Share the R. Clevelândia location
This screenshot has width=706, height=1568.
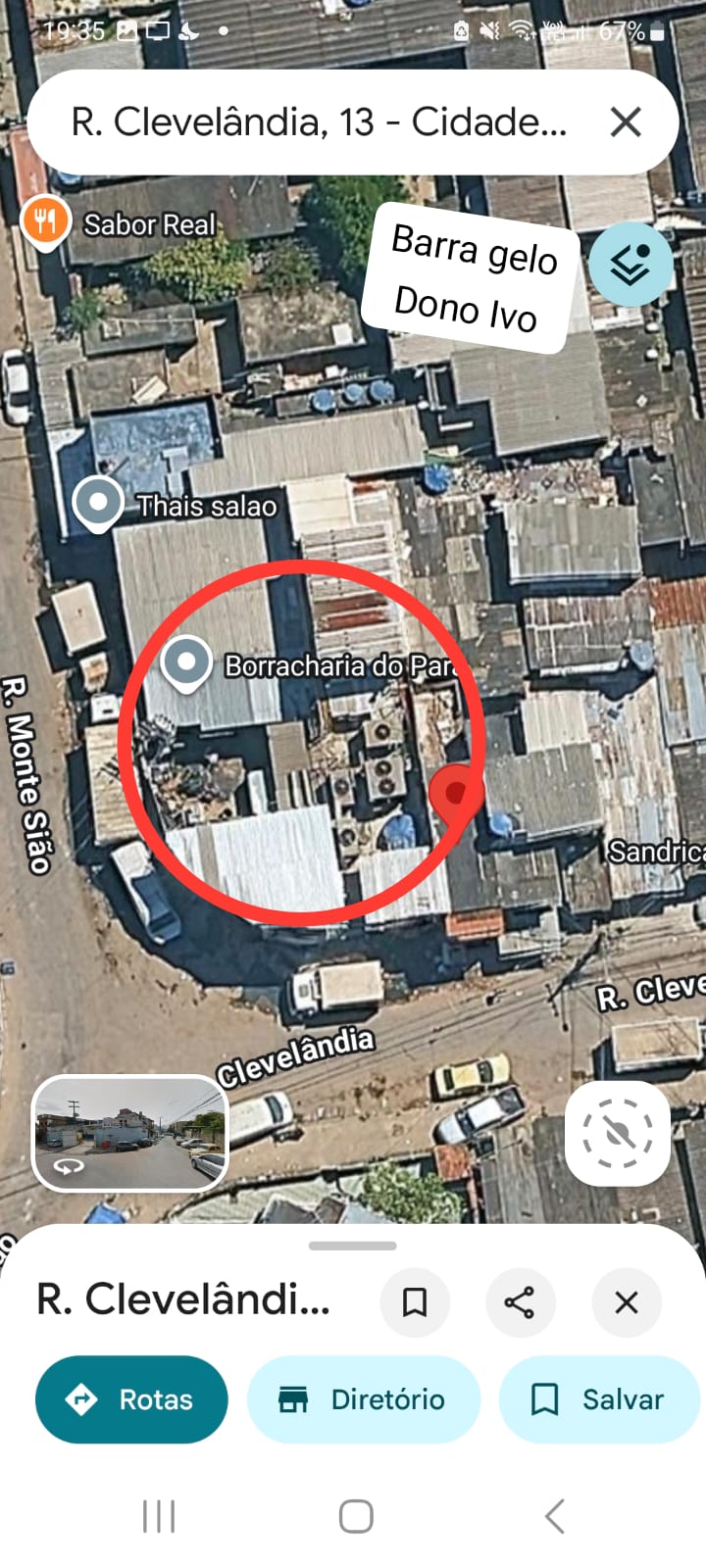[x=520, y=1302]
